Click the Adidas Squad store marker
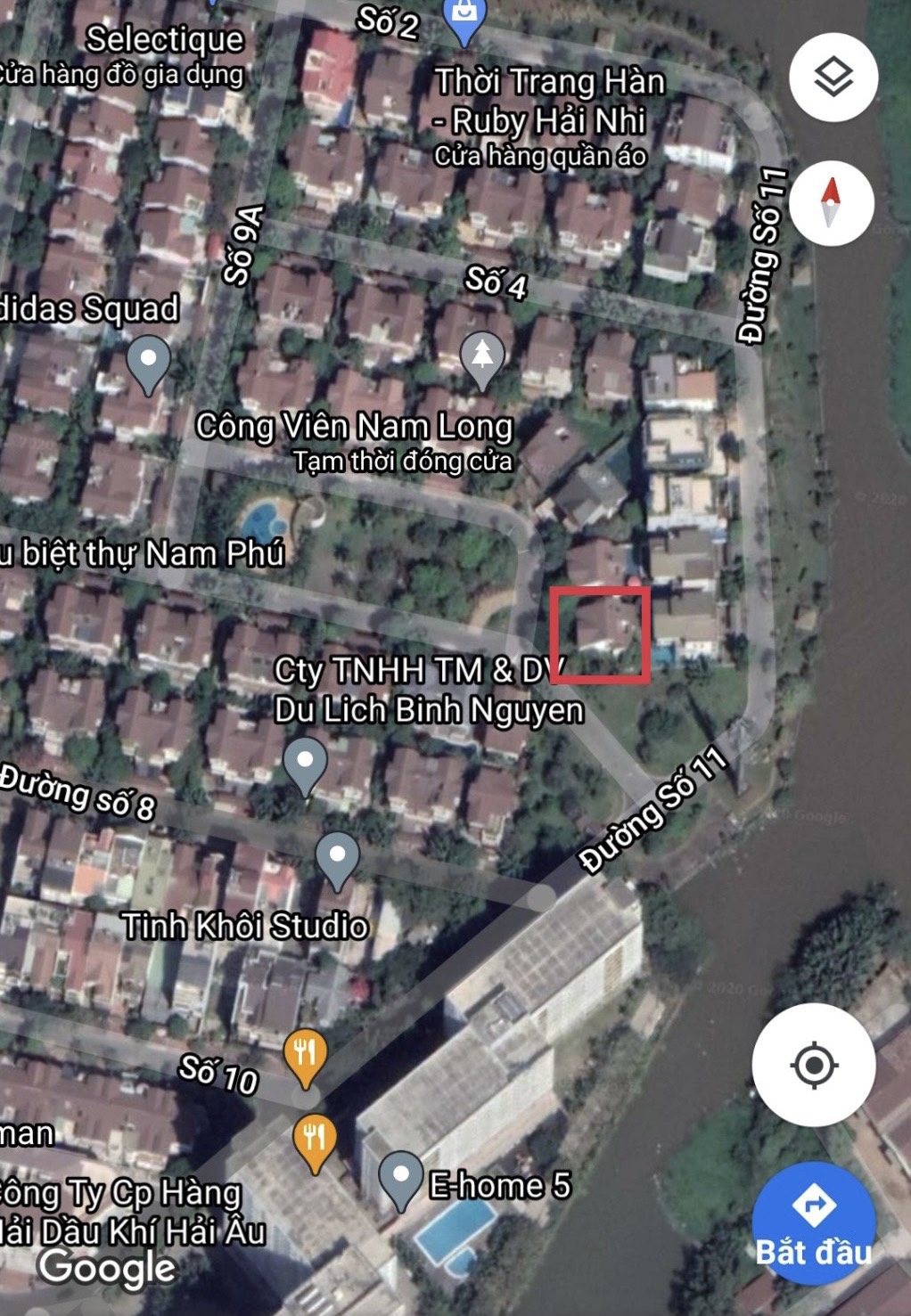Screen dimensions: 911x1316 (x=148, y=361)
